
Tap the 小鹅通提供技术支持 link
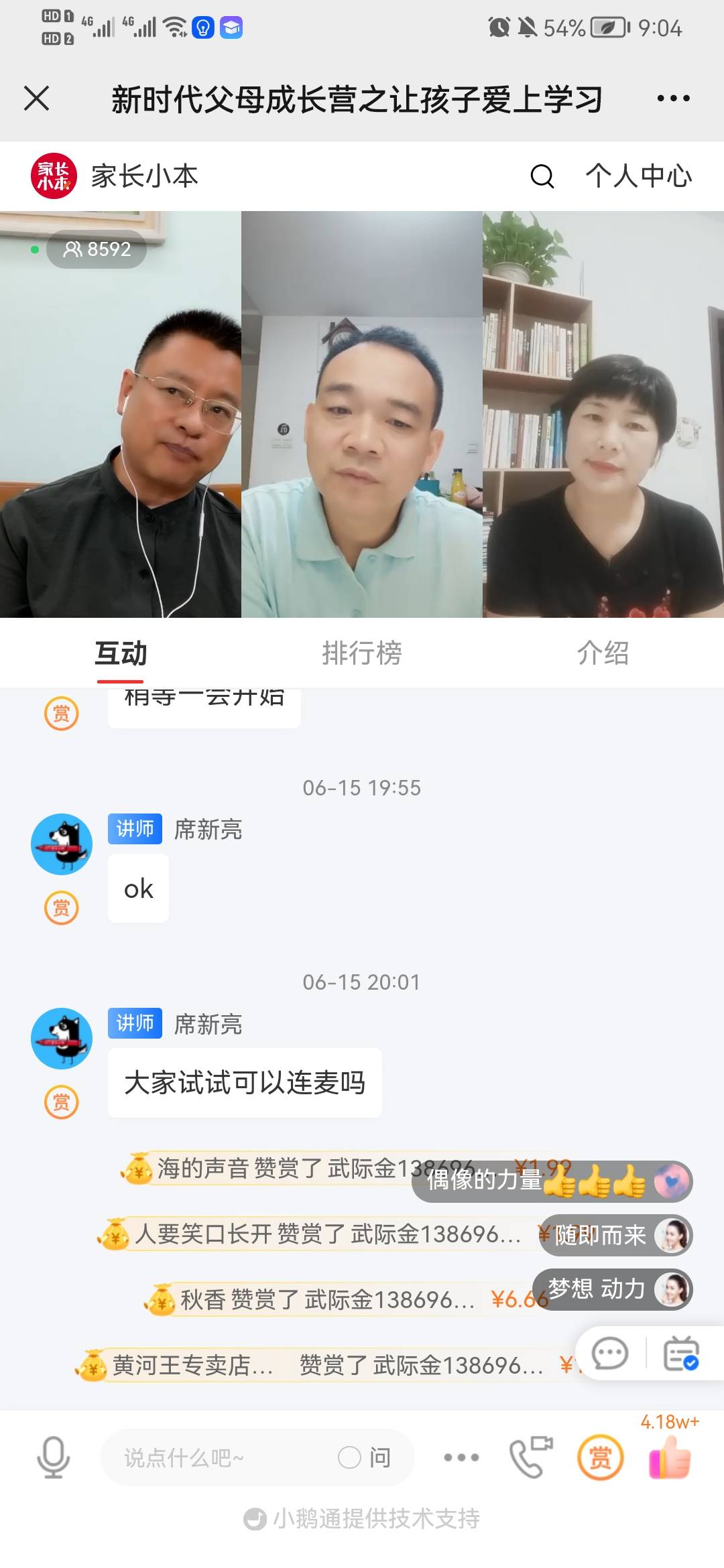[362, 1521]
